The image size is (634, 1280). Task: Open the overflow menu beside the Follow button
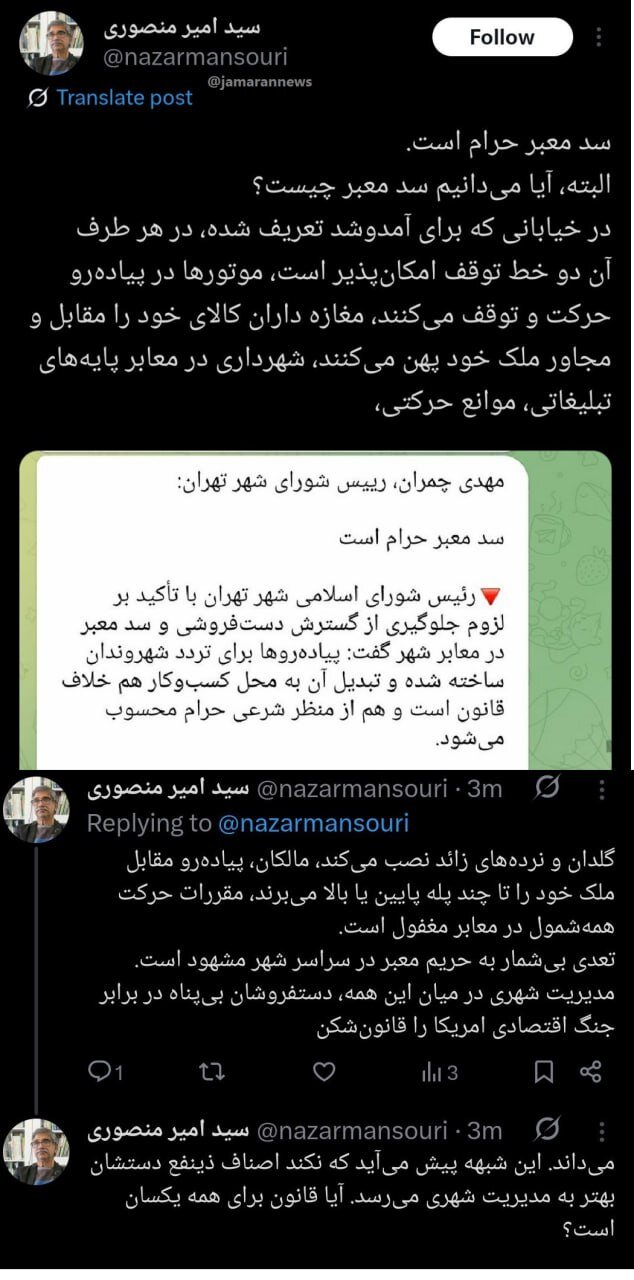point(599,38)
